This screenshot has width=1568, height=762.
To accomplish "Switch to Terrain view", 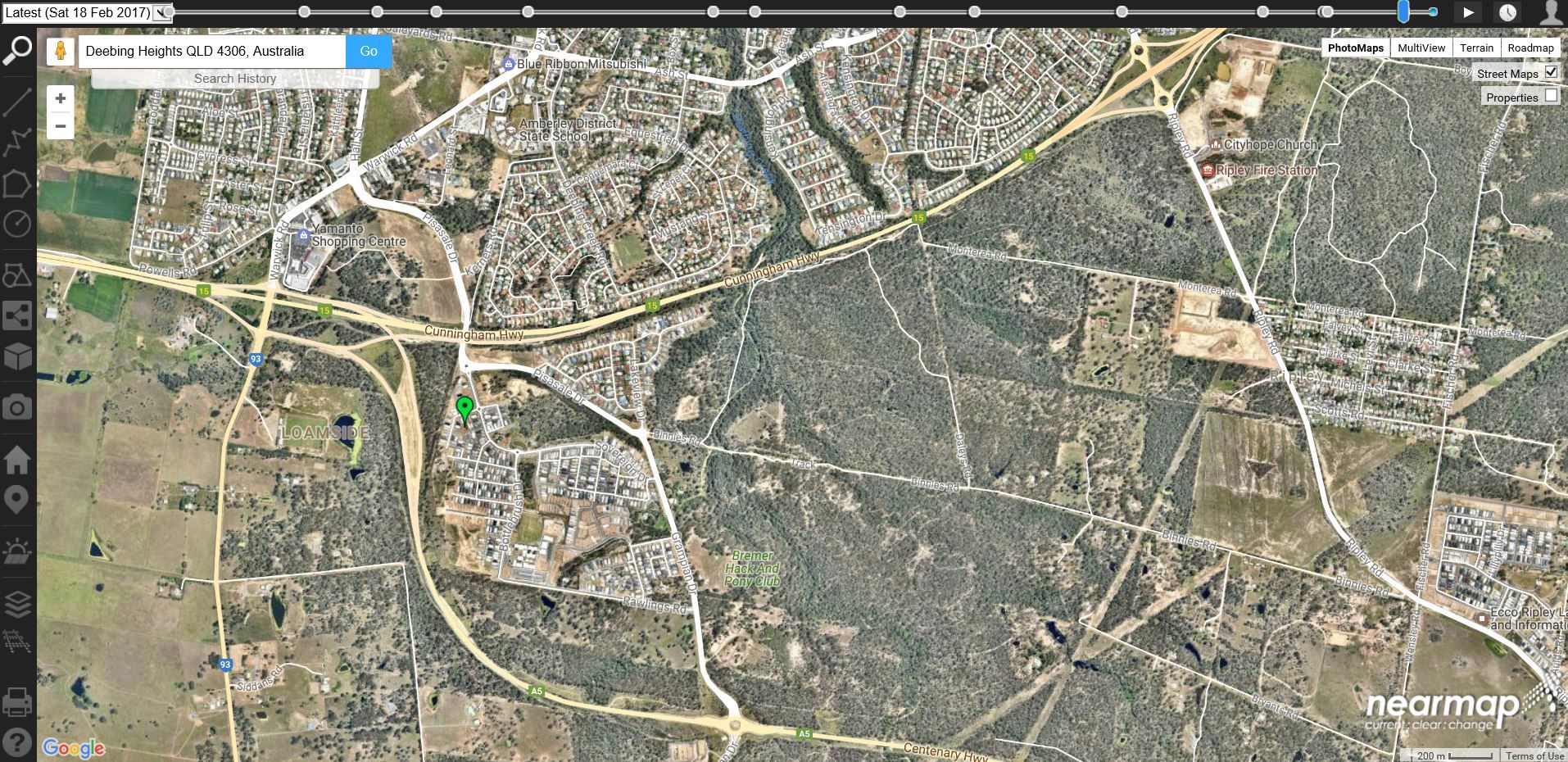I will 1476,48.
